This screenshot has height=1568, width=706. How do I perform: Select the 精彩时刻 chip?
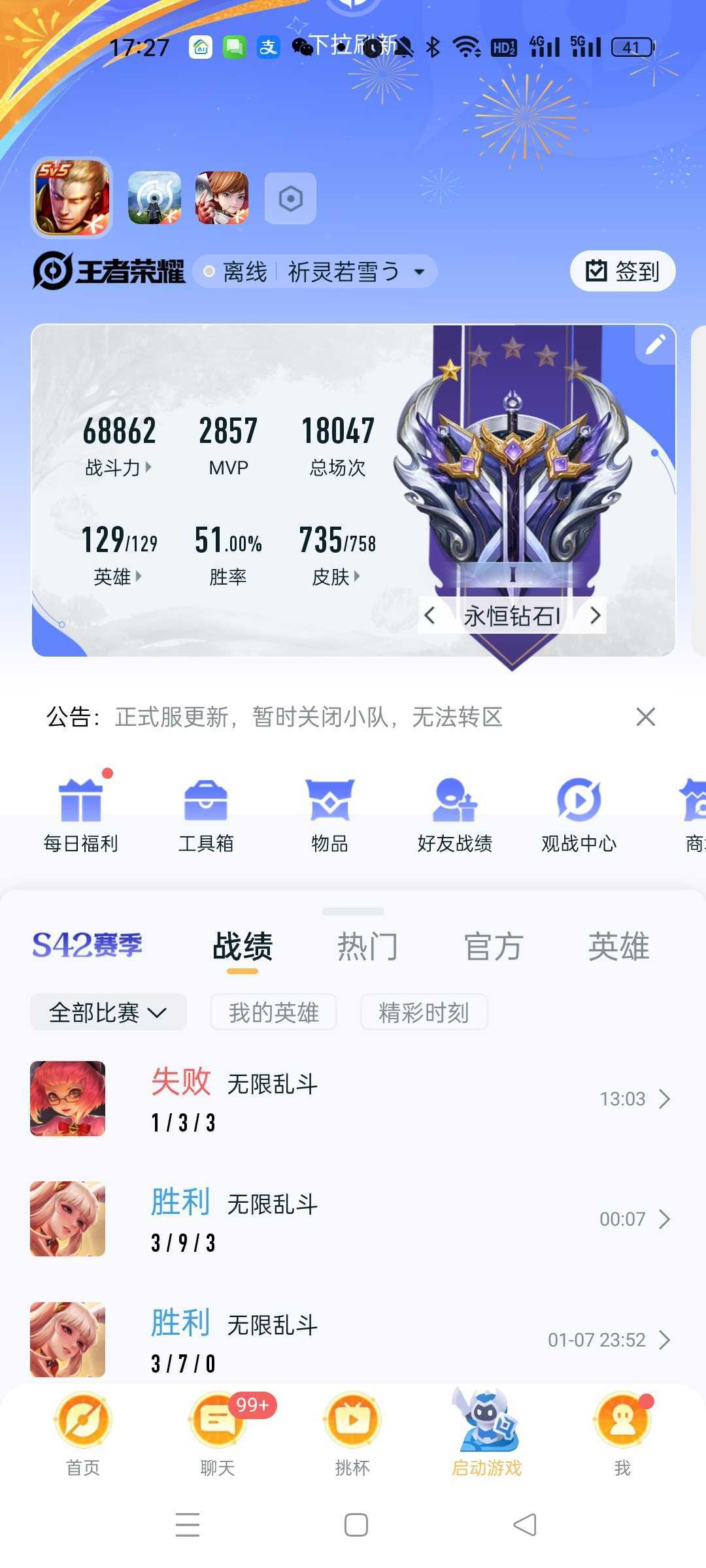click(424, 1012)
